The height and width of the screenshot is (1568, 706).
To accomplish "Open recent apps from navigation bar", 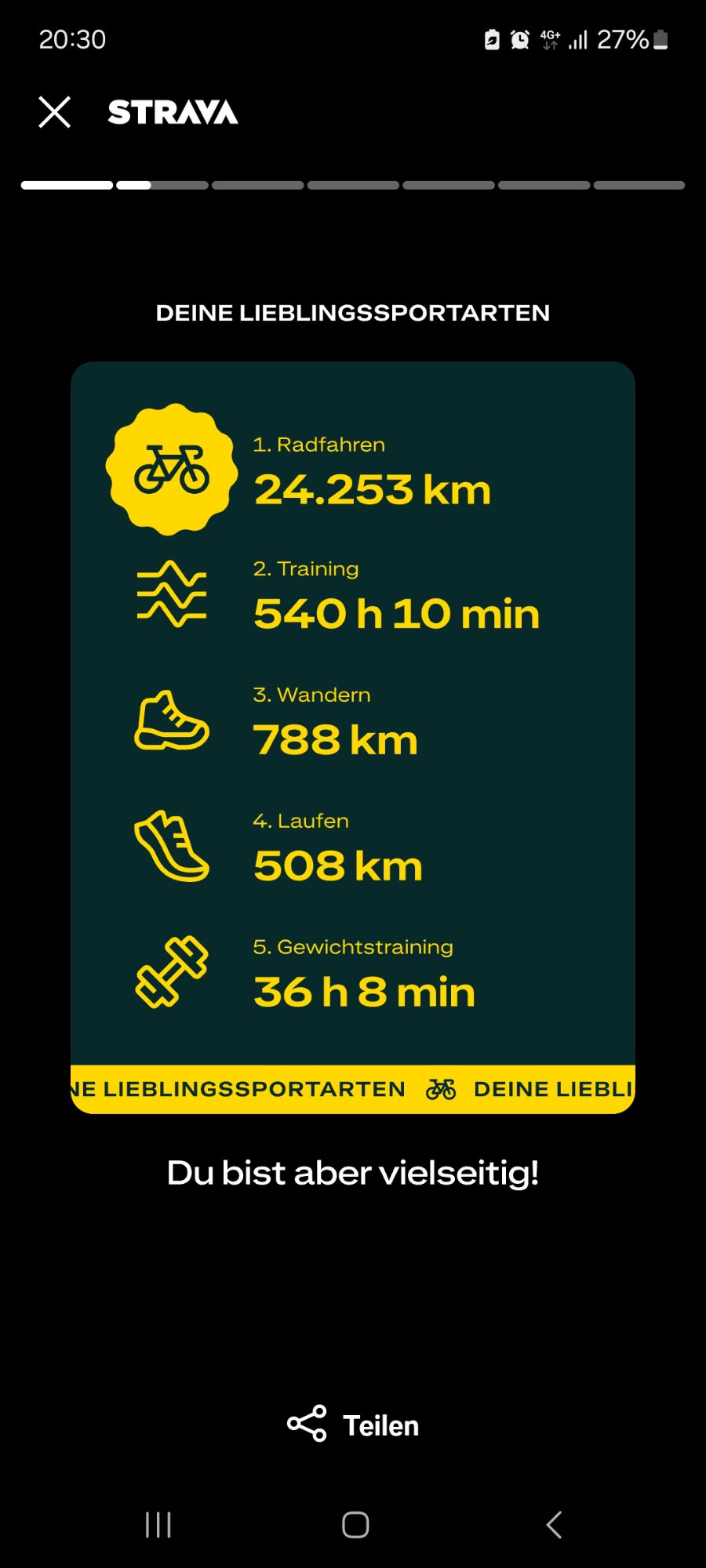I will pos(158,1525).
